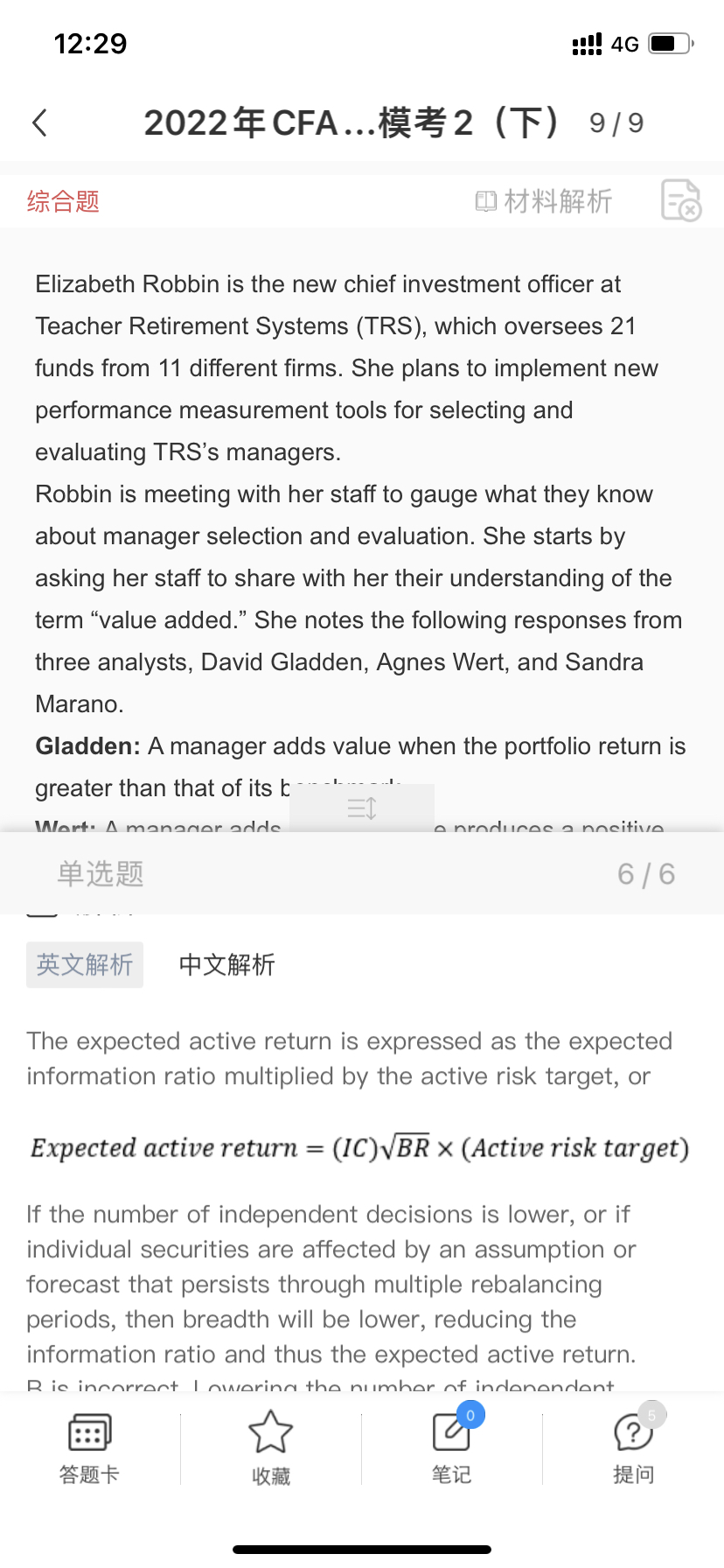724x1568 pixels.
Task: Switch to 英文解析 tab
Action: [x=85, y=964]
